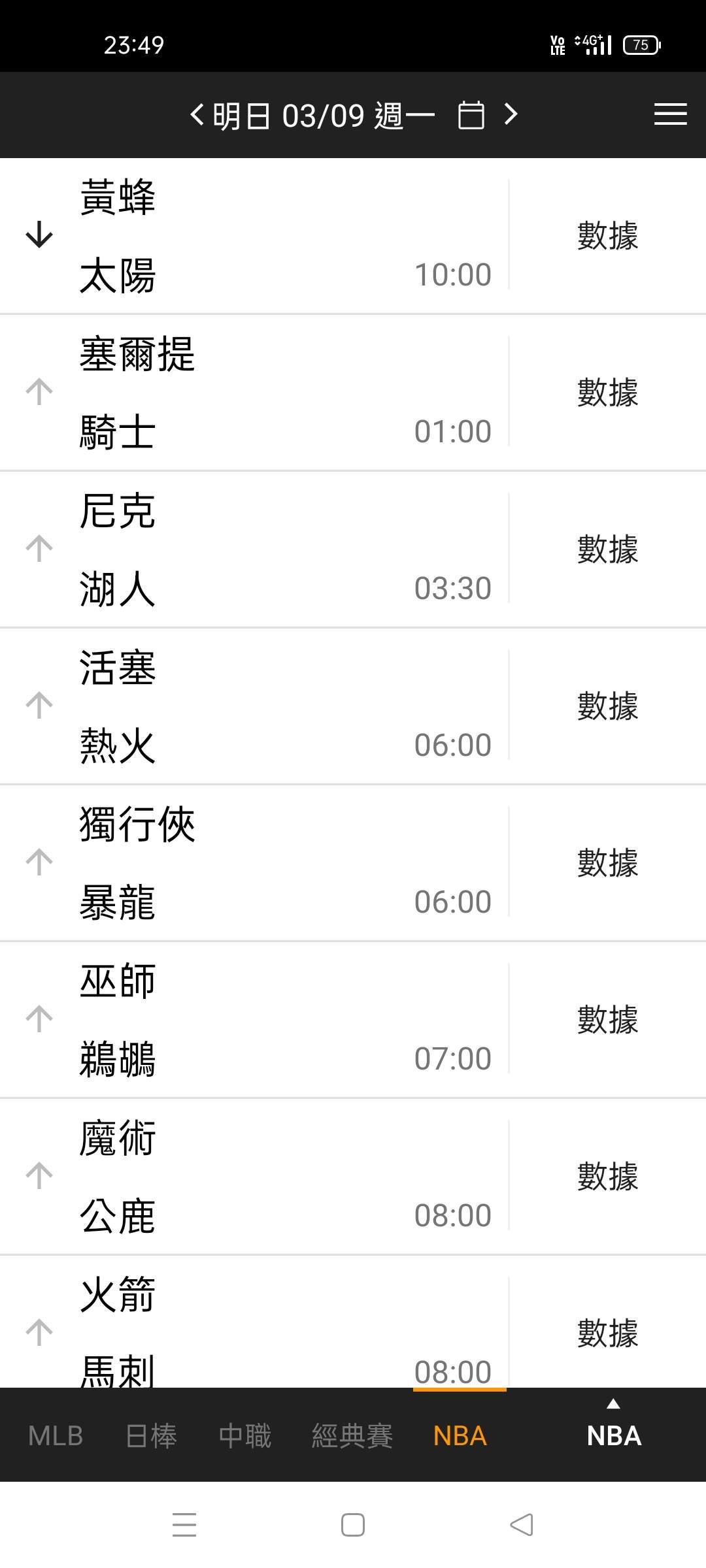This screenshot has height=1568, width=706.
Task: View 數據 for 活塞 vs 熱火
Action: [607, 706]
